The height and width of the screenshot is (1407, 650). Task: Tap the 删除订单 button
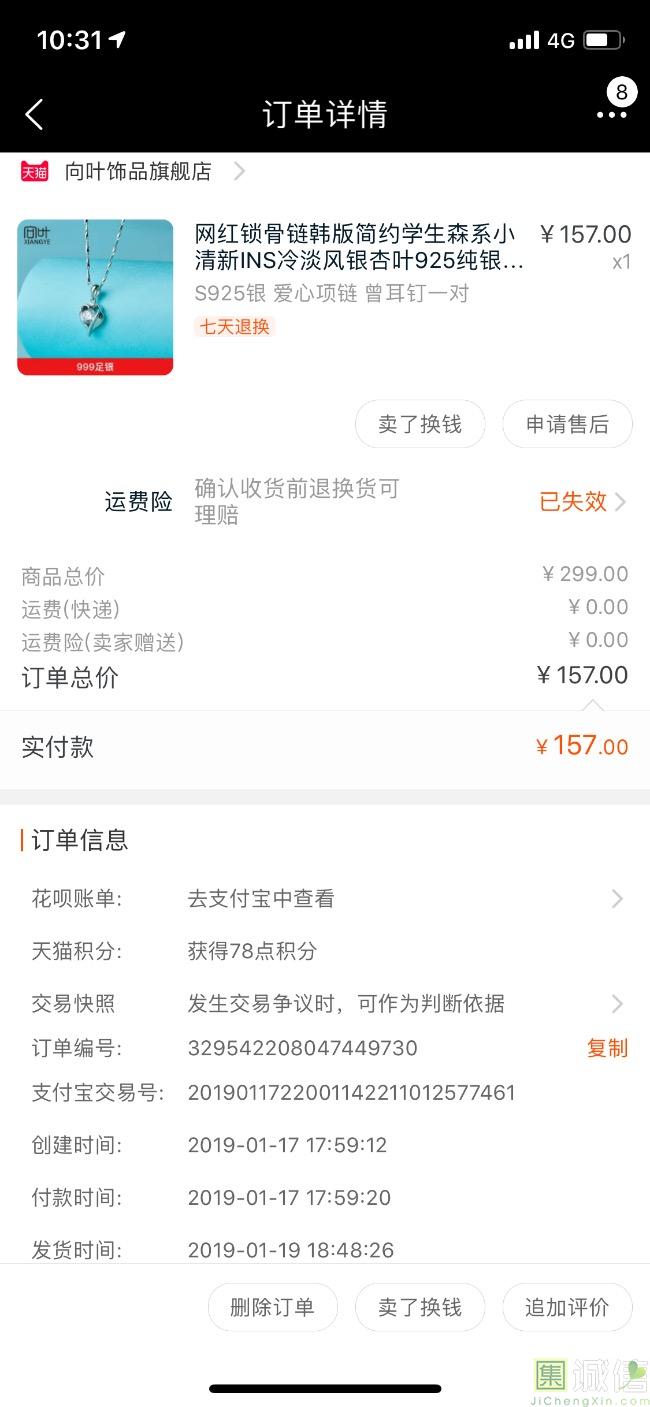(272, 1307)
